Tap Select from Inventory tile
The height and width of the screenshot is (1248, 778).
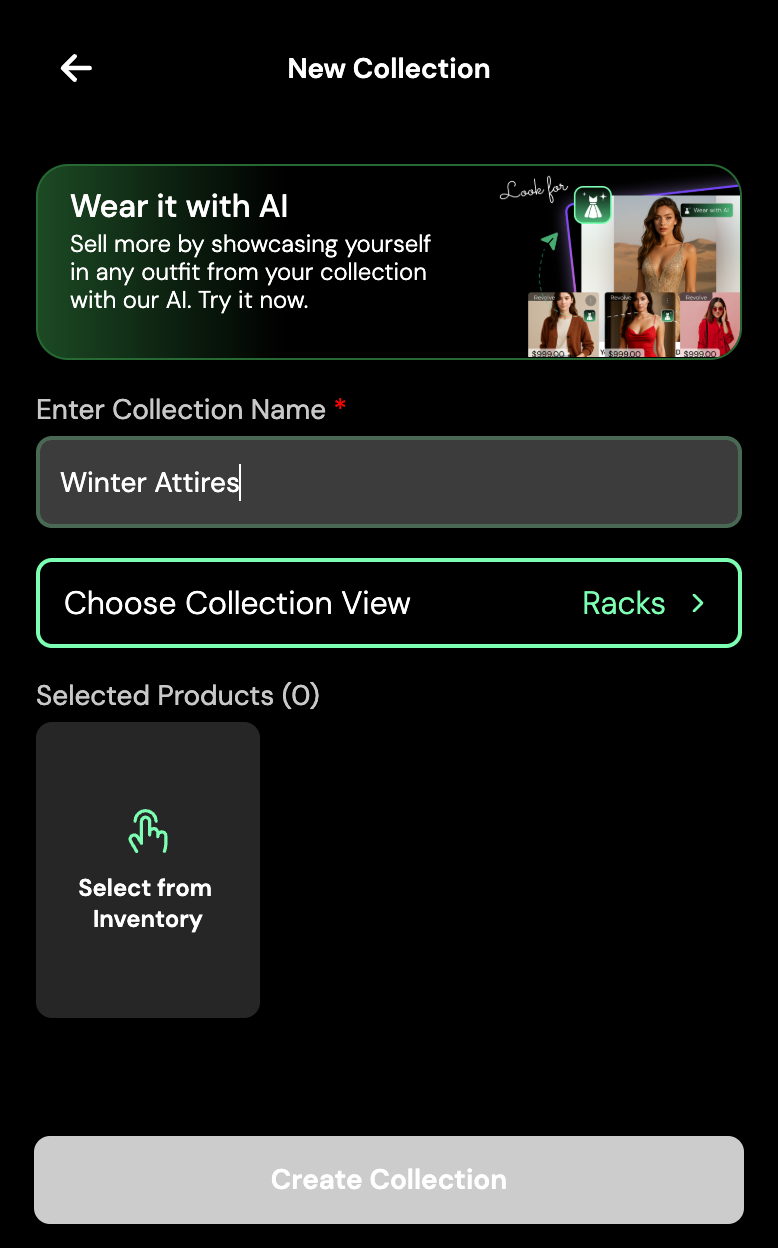tap(148, 870)
